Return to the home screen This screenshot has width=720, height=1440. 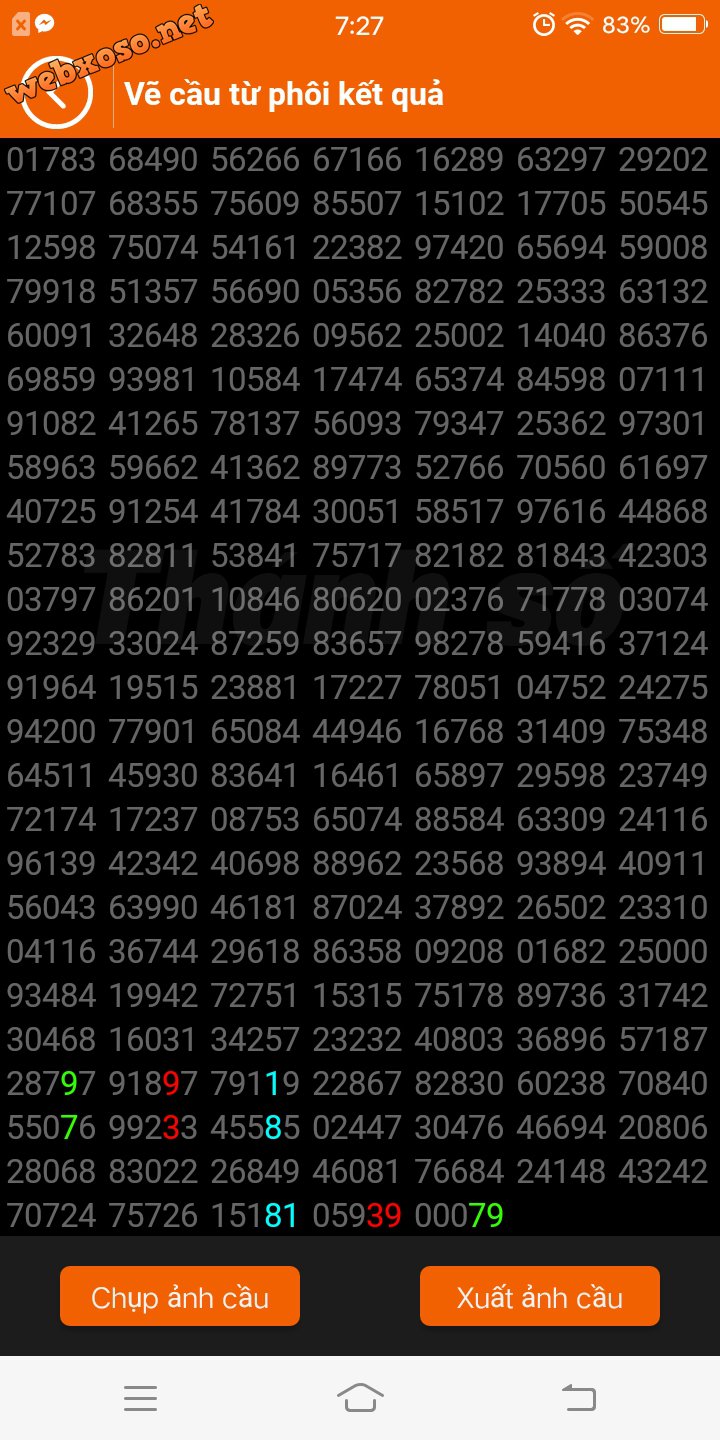tap(360, 1397)
